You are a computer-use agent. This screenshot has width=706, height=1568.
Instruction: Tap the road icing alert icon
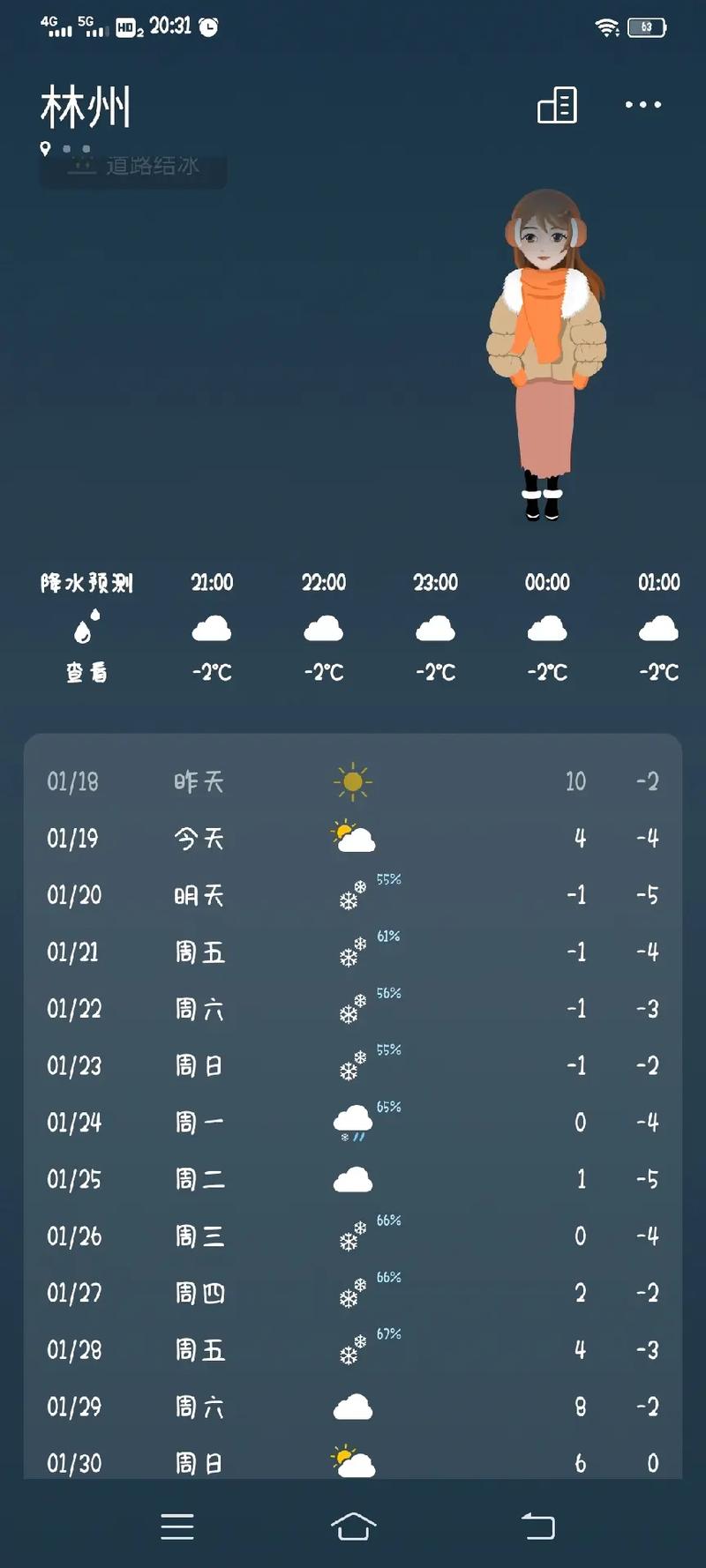(x=84, y=167)
